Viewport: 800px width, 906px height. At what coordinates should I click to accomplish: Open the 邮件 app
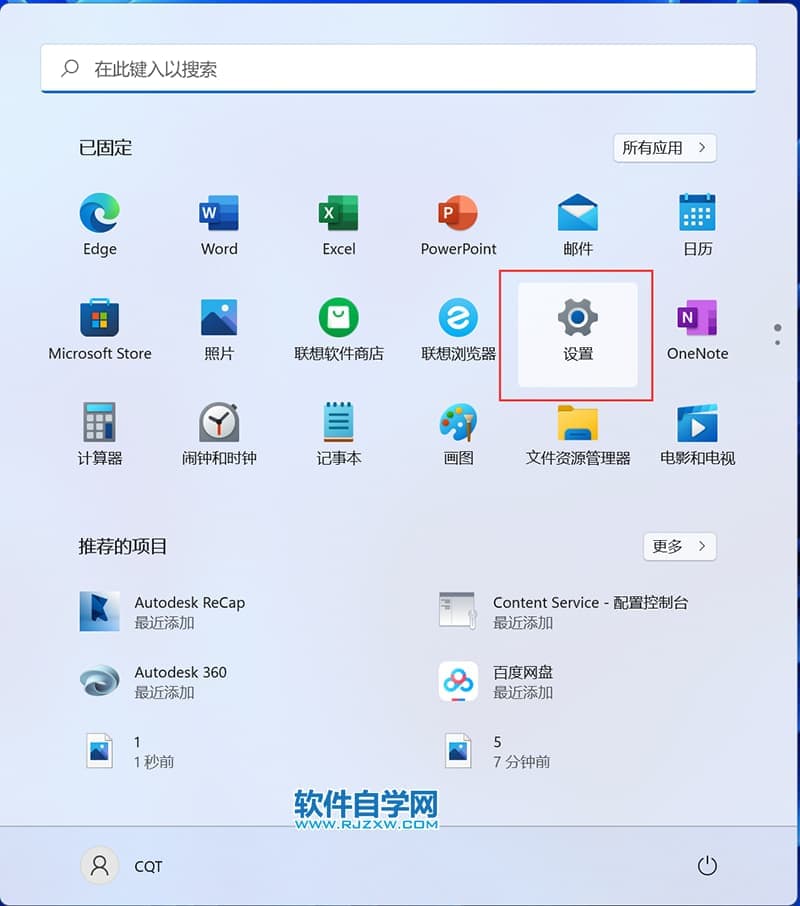578,225
